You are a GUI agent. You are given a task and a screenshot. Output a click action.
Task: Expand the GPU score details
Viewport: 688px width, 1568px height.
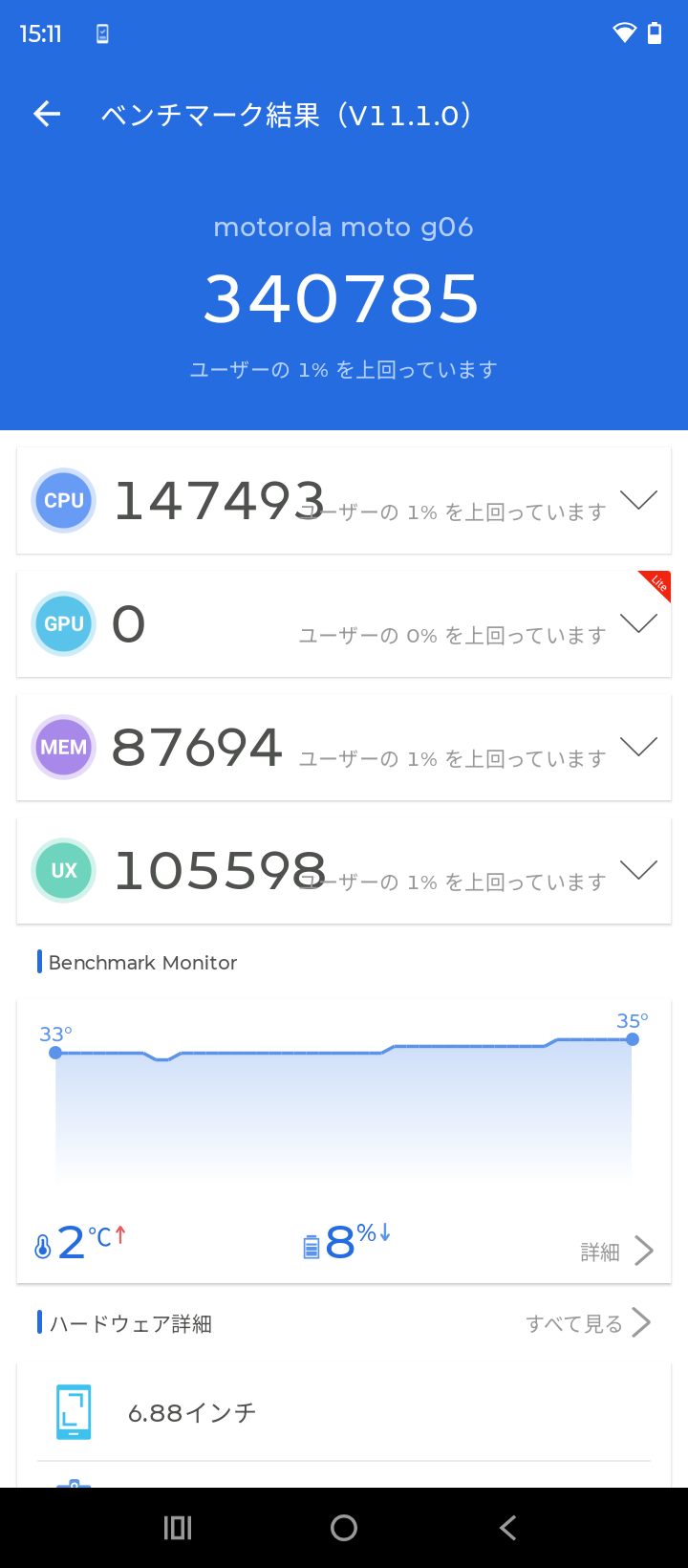(x=638, y=623)
